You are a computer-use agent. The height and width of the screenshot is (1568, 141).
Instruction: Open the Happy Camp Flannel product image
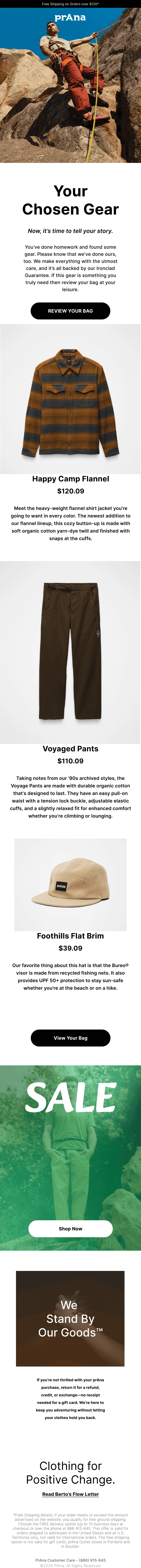(x=70, y=399)
